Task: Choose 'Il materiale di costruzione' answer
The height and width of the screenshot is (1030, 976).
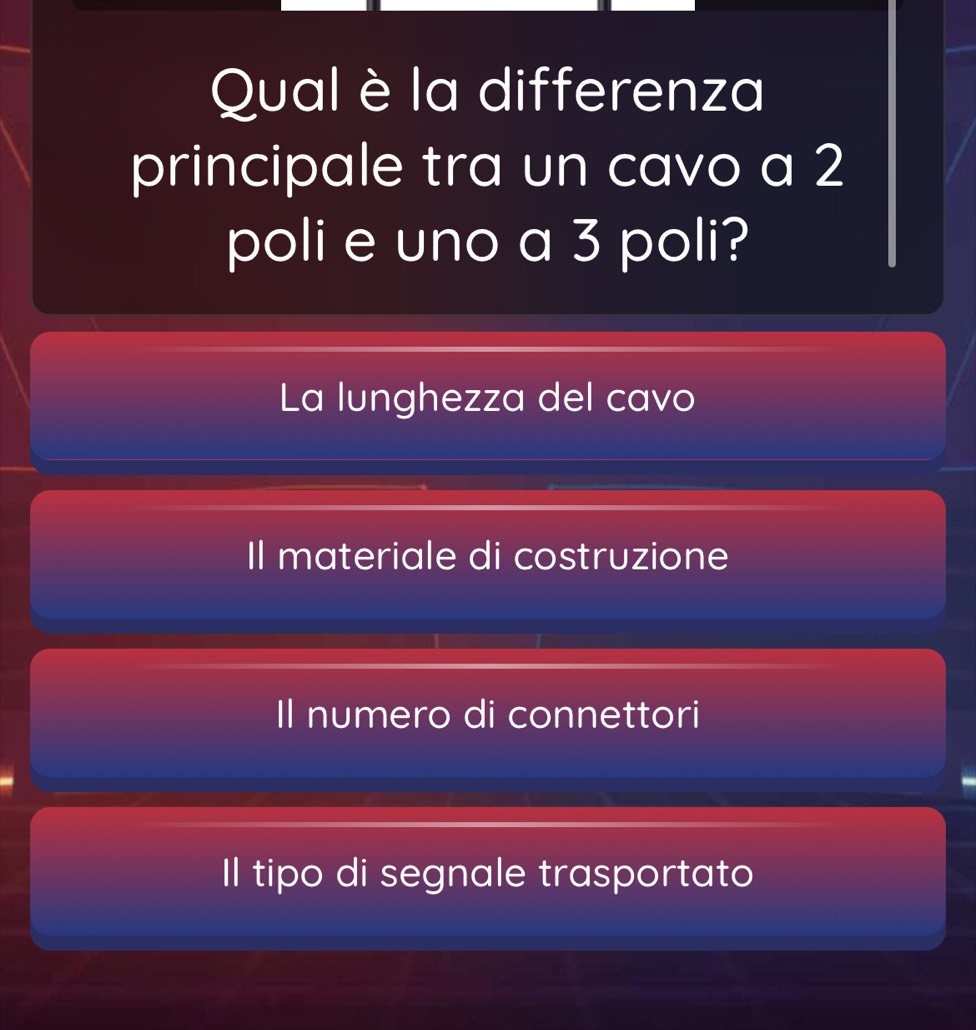Action: coord(487,557)
